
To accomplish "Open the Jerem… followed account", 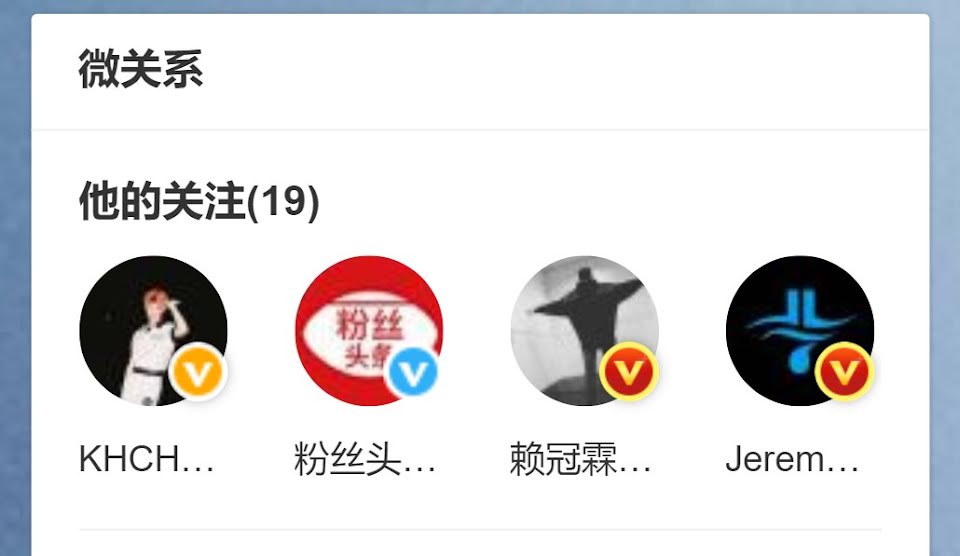I will click(x=800, y=331).
